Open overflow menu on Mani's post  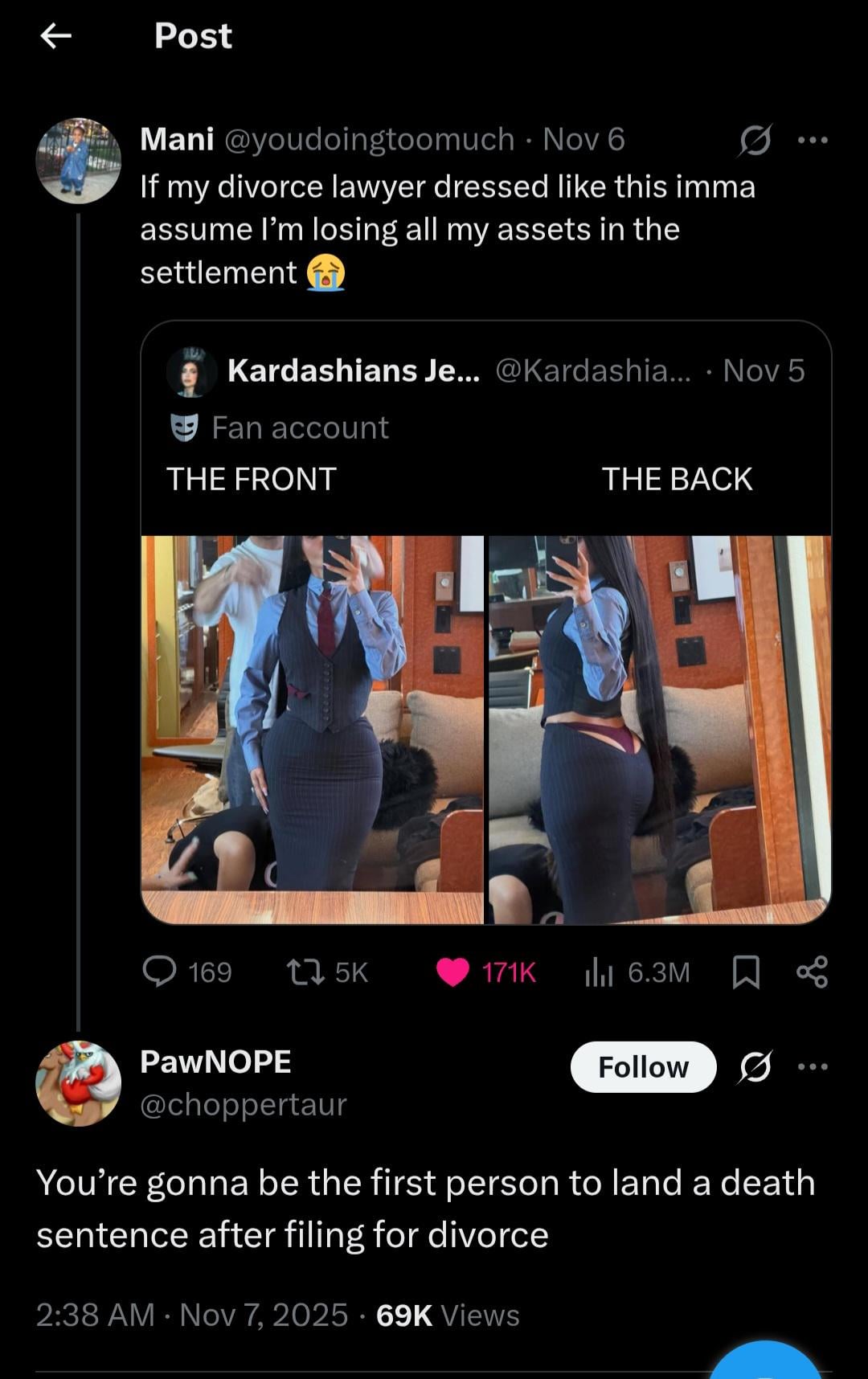pos(812,140)
